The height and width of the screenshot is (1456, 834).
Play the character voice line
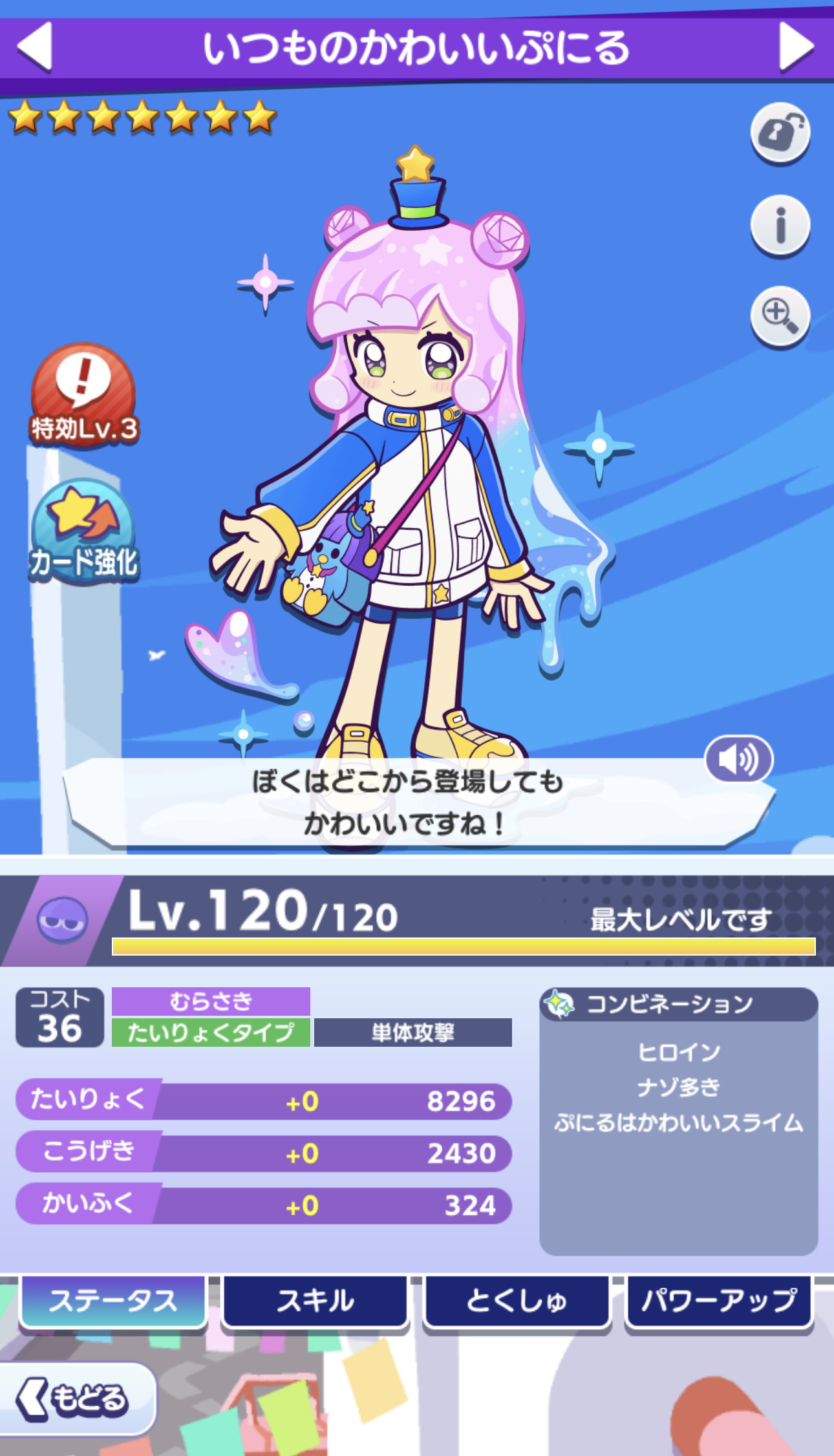point(739,759)
